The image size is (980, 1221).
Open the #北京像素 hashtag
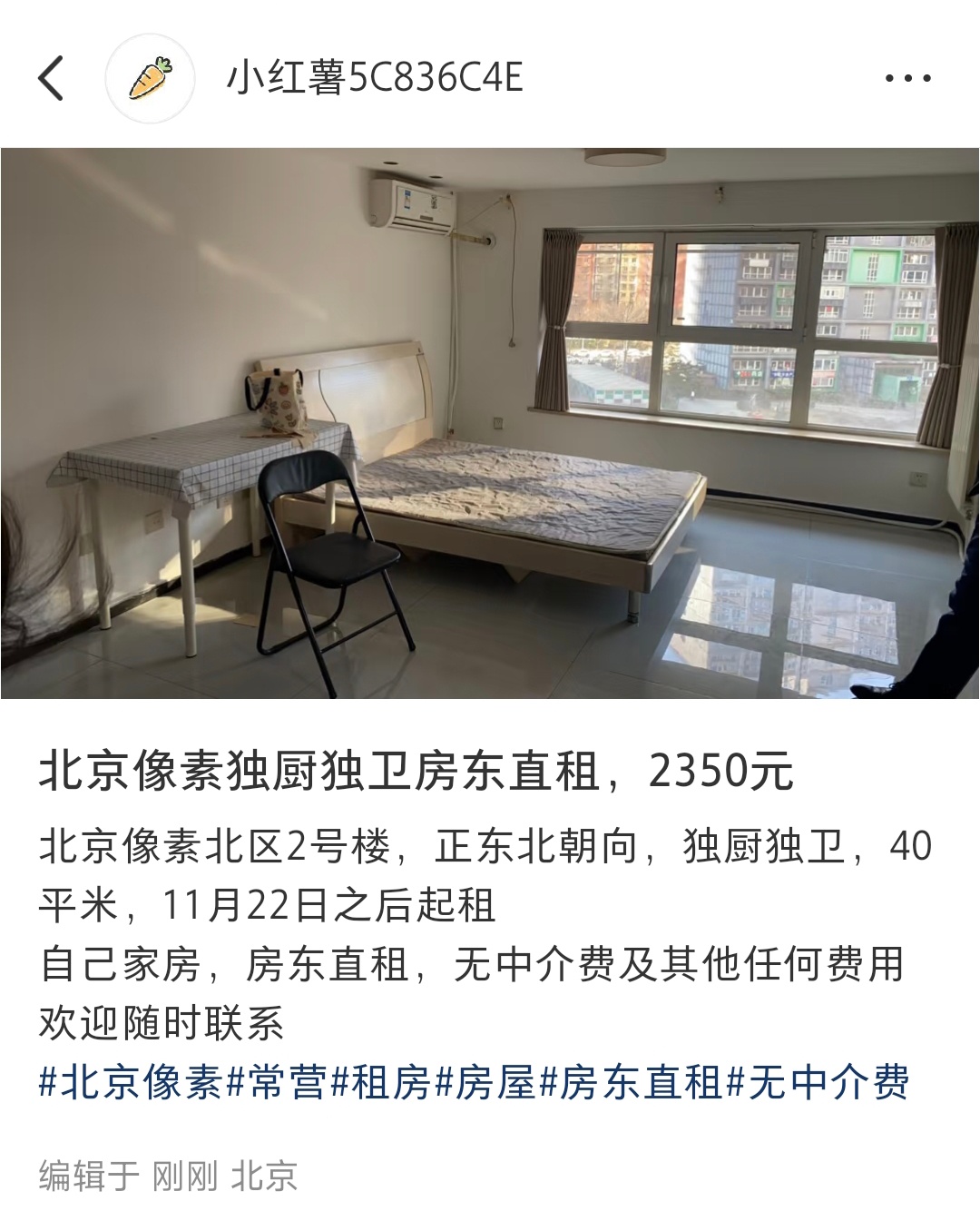[x=132, y=1083]
